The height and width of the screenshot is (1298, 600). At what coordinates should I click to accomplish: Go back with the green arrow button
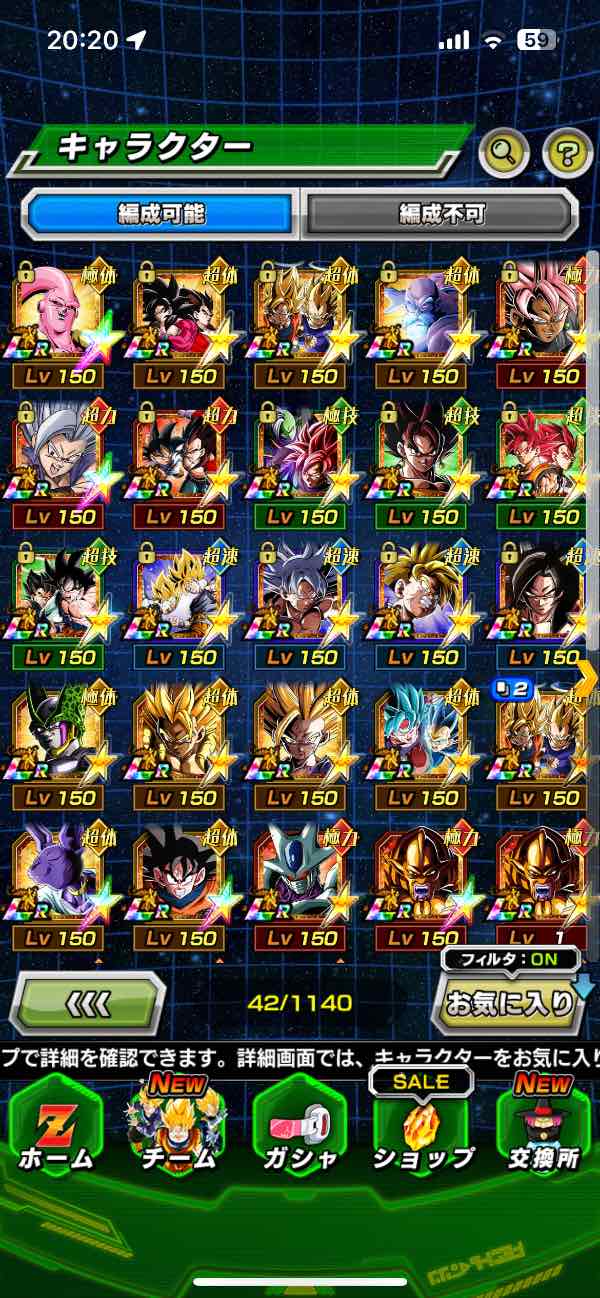[x=87, y=1003]
